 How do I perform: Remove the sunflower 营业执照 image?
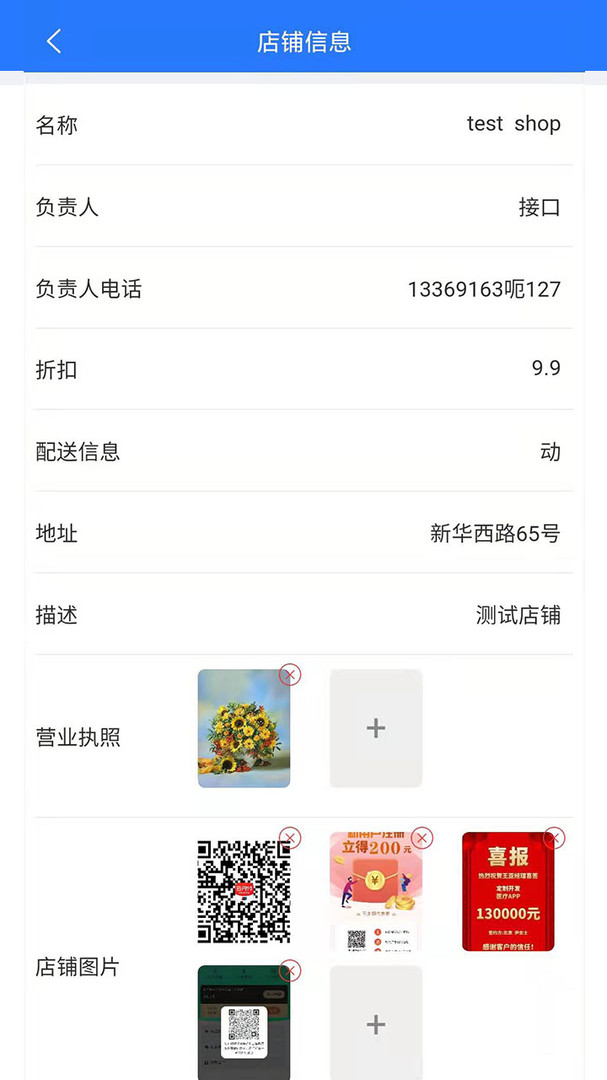[x=290, y=674]
